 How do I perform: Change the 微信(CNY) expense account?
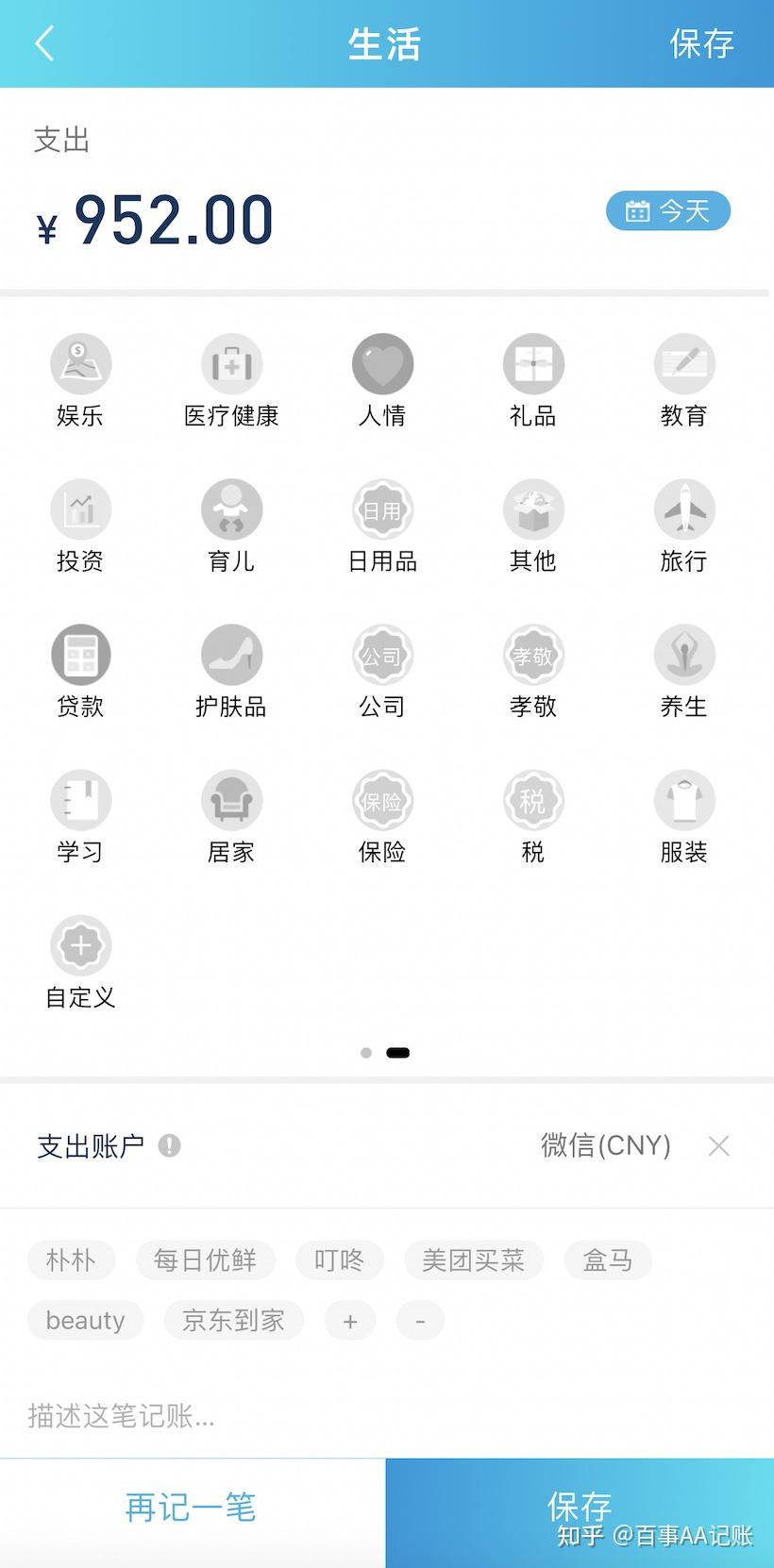605,1145
